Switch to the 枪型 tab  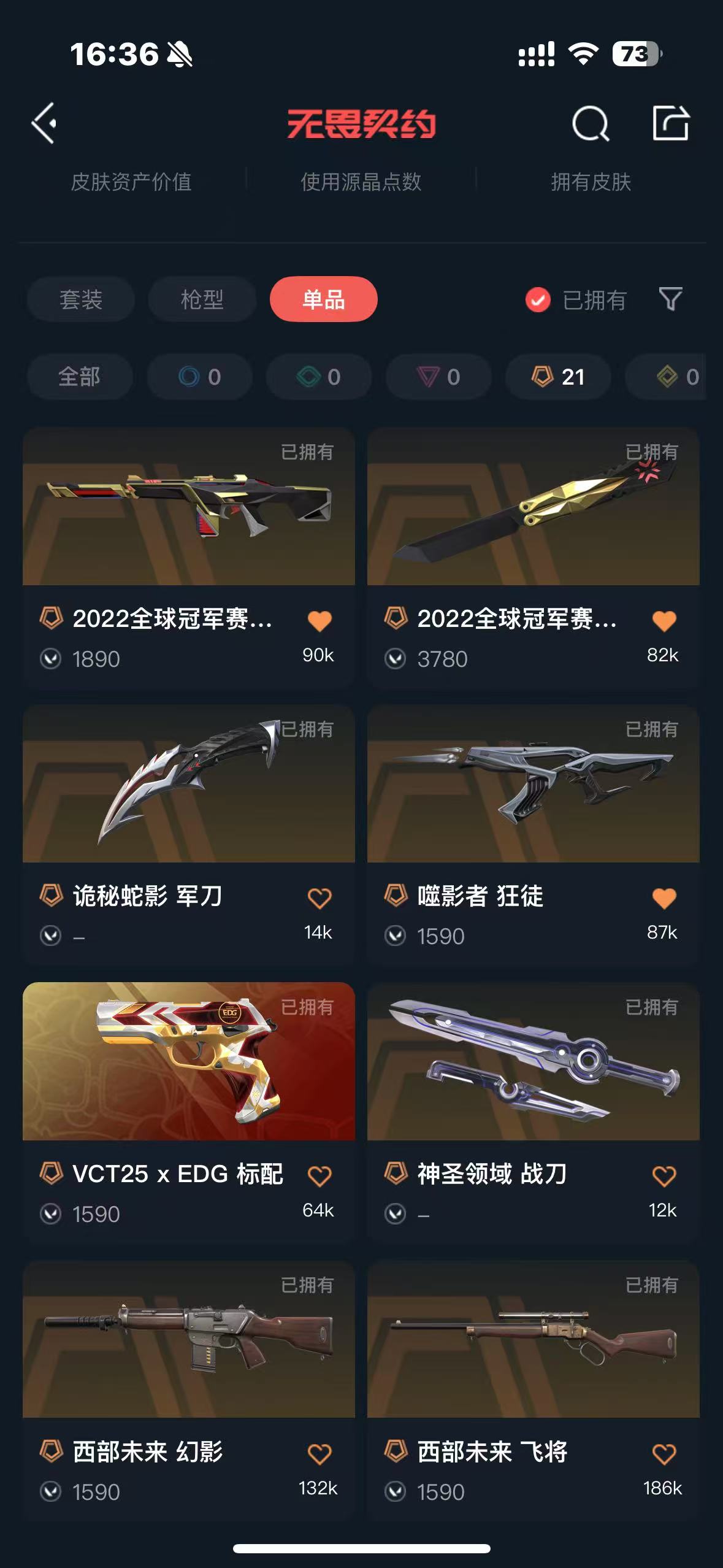click(x=202, y=299)
